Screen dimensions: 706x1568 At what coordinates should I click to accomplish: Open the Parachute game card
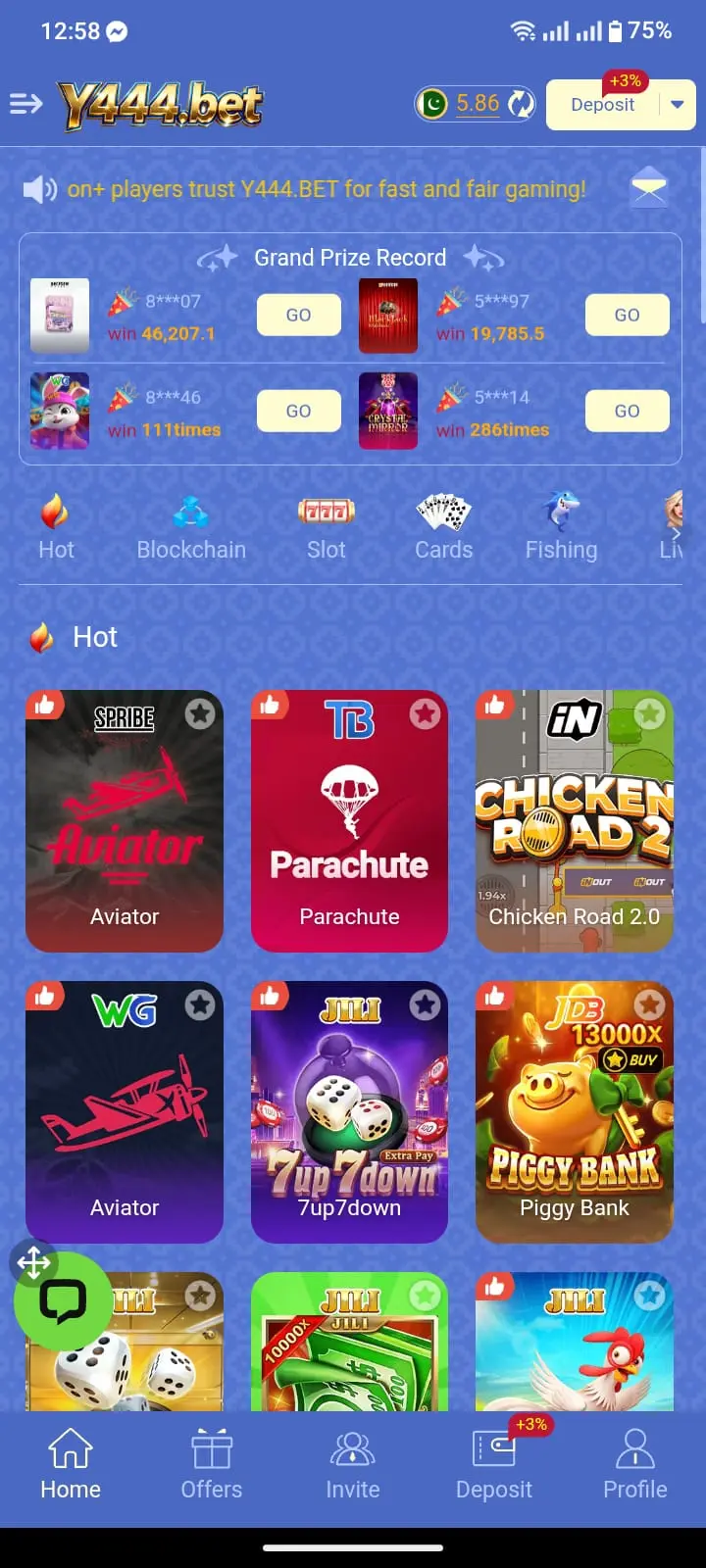349,821
